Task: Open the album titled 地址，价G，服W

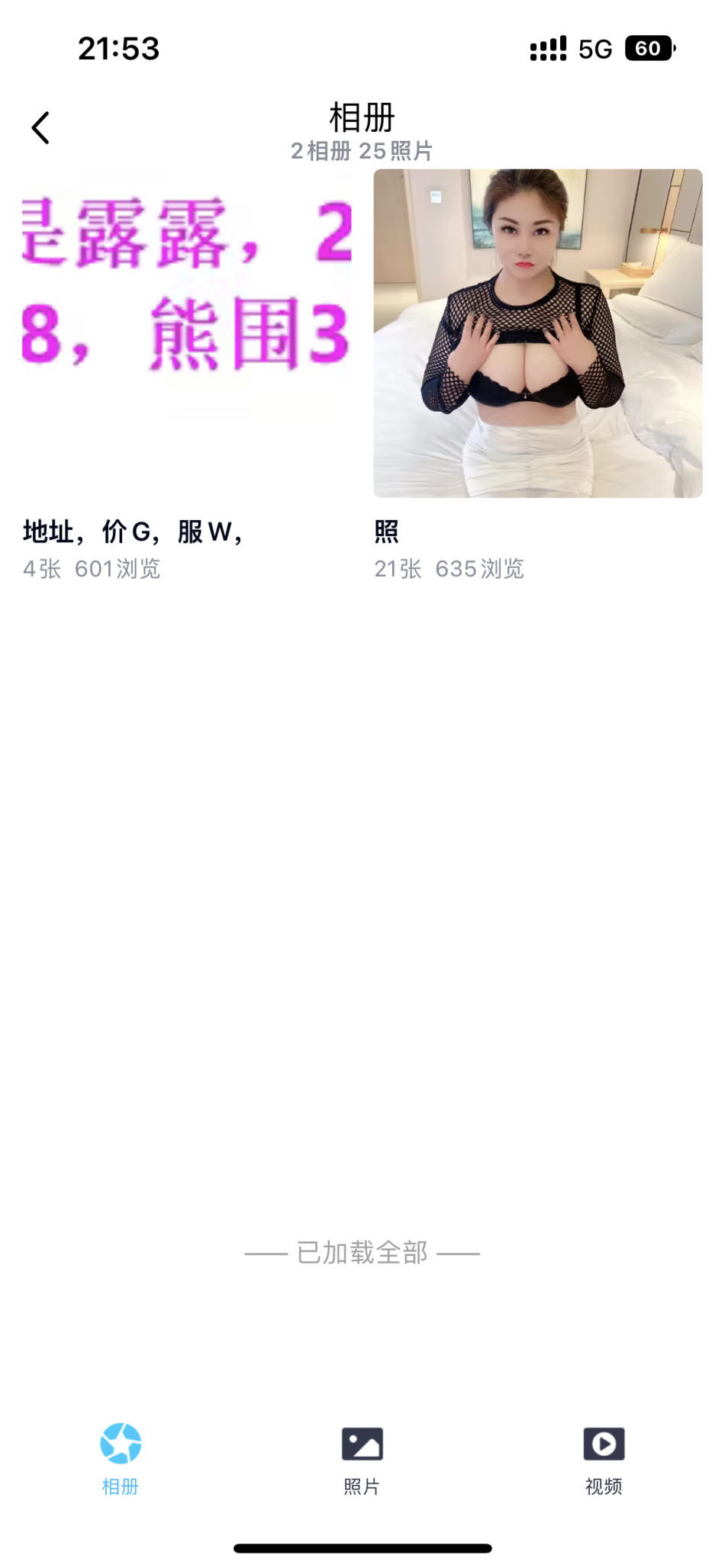Action: [x=186, y=334]
